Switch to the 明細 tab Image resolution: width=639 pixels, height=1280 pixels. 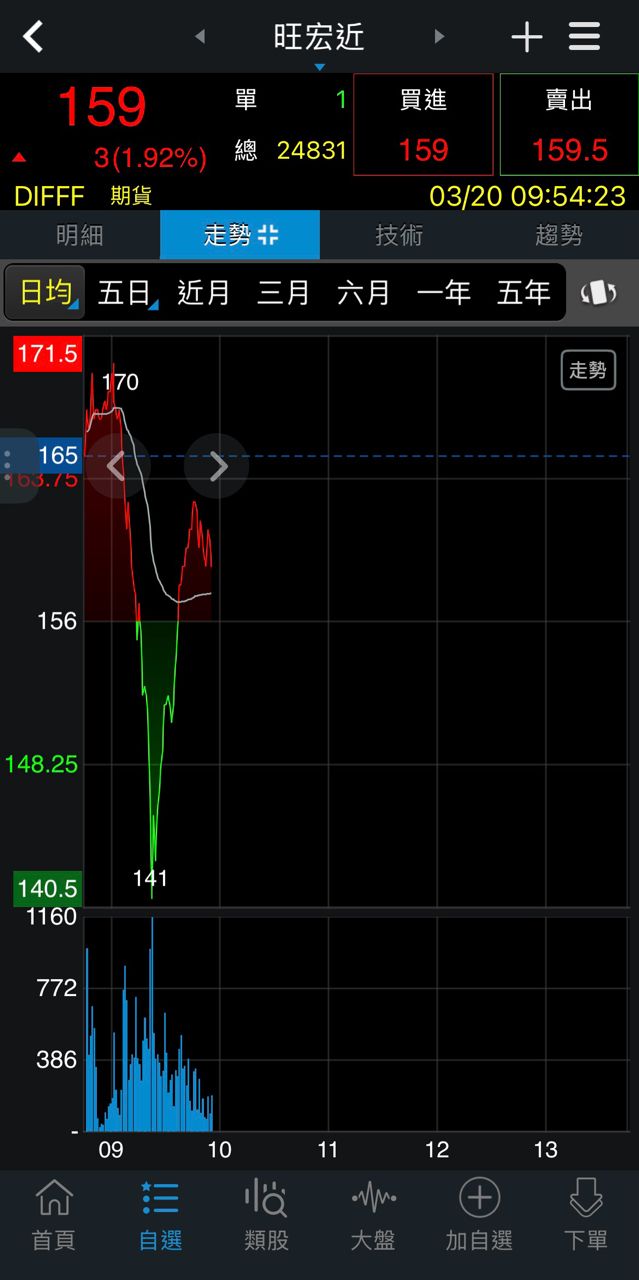(80, 235)
